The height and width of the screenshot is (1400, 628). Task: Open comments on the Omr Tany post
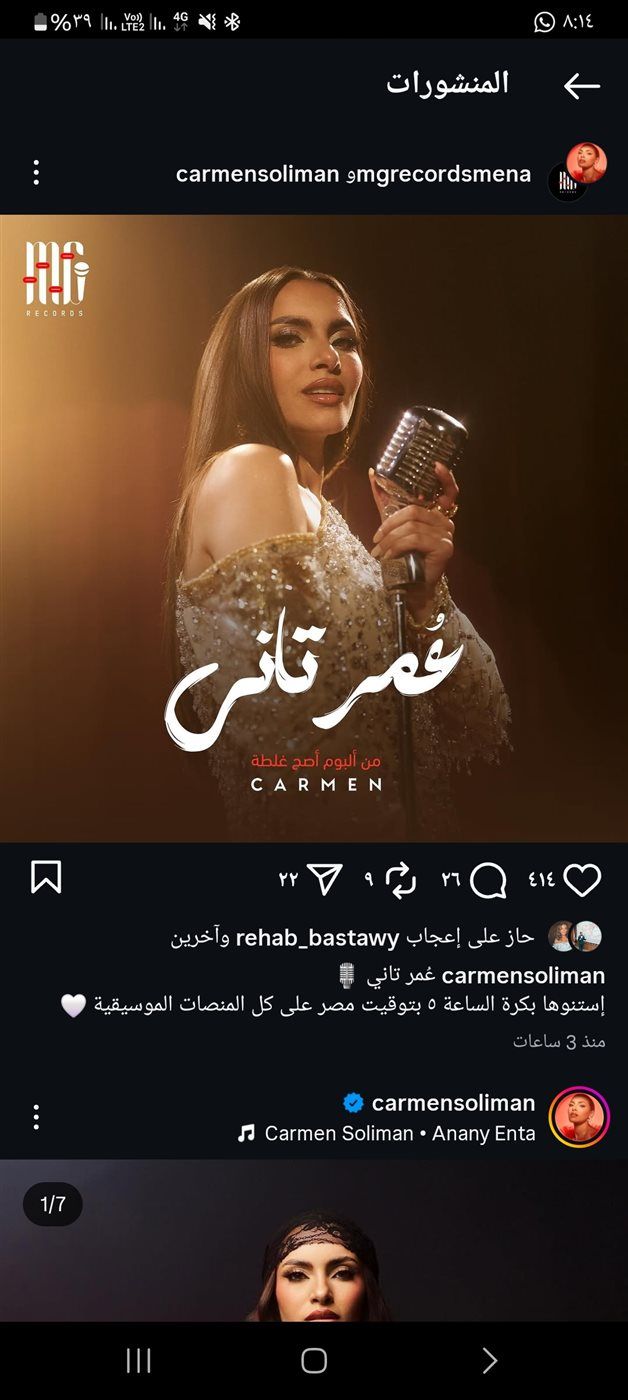488,880
